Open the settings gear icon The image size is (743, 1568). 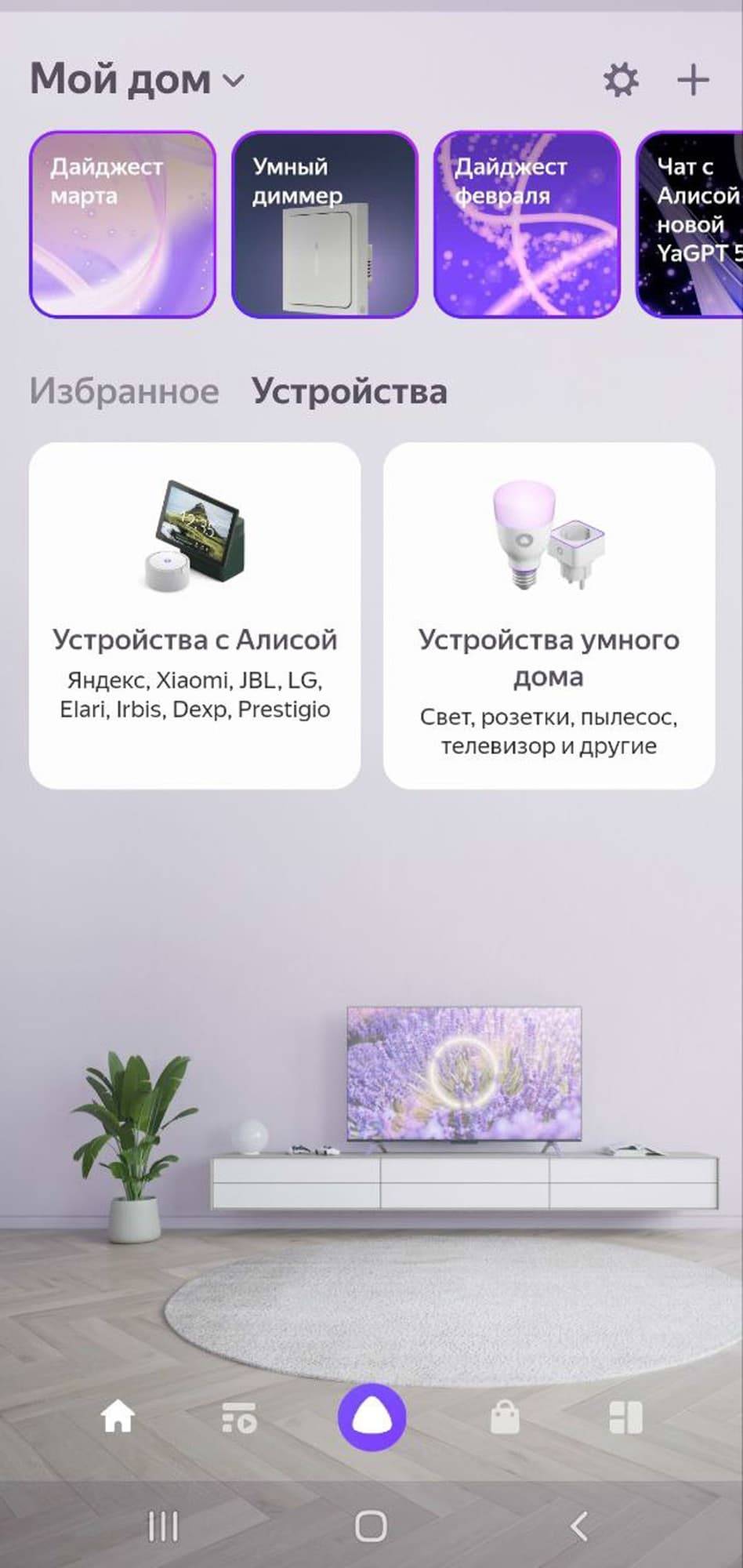621,80
